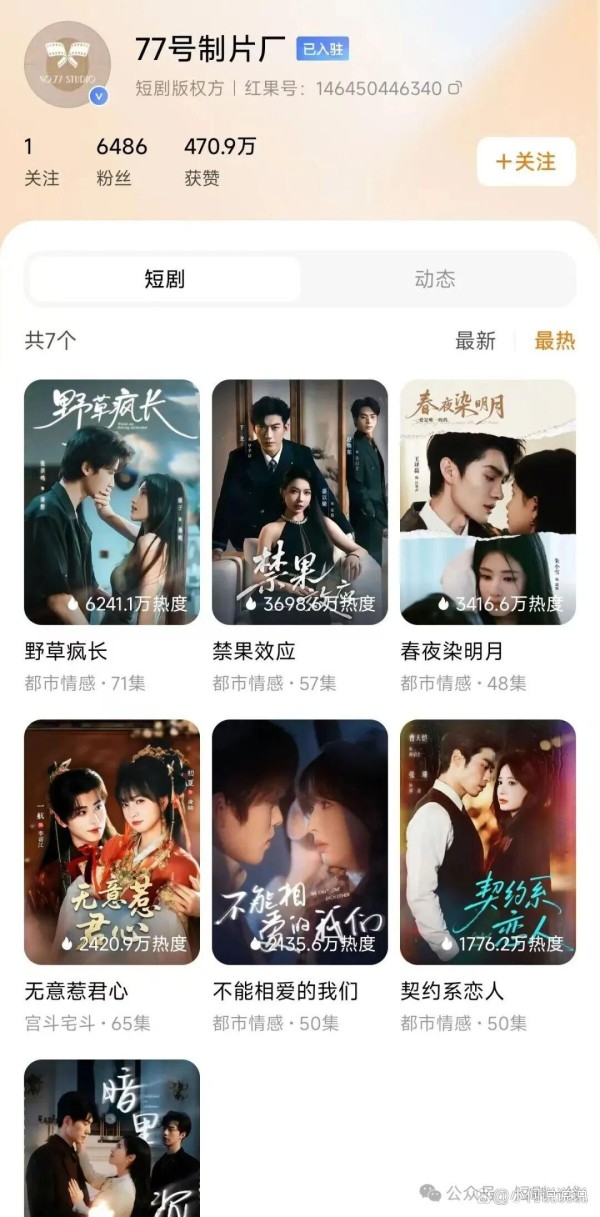Open the drama 契约系恋人
Viewport: 600px width, 1217px height.
point(488,842)
